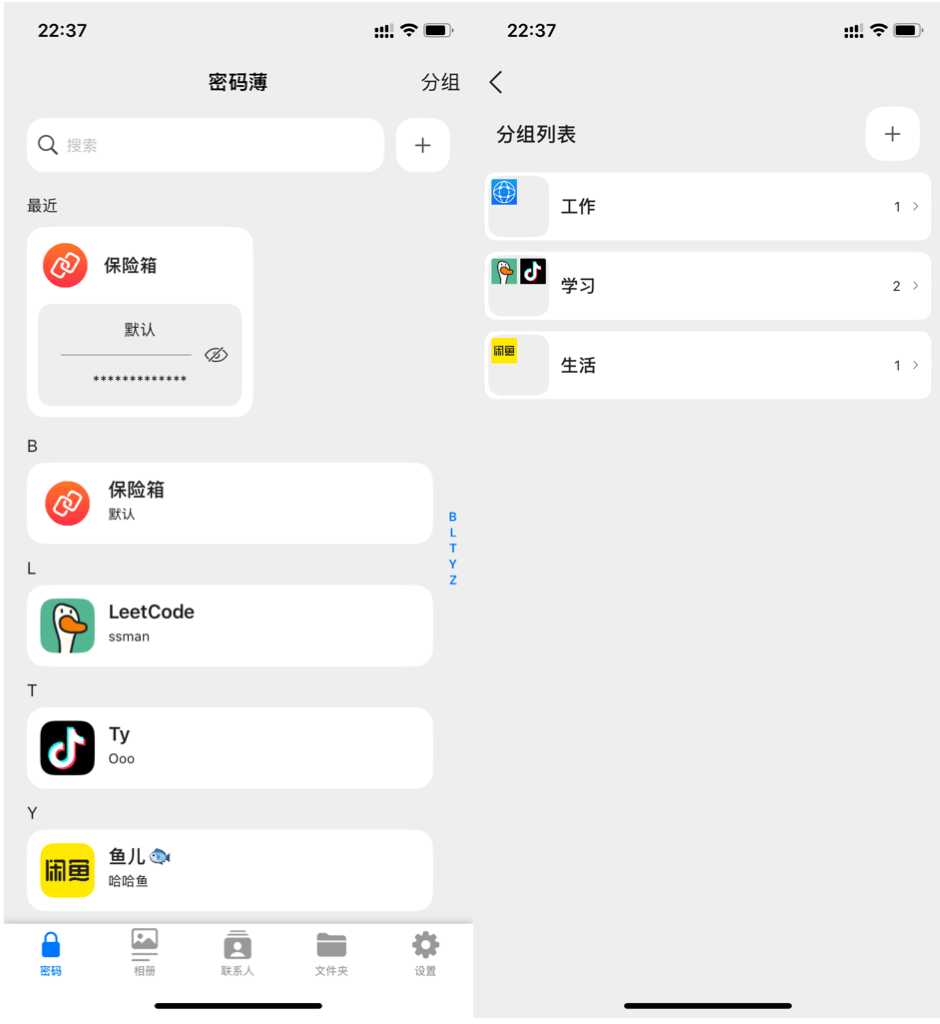This screenshot has height=1024, width=940.
Task: Open the LeetCode ssman entry
Action: pyautogui.click(x=230, y=625)
